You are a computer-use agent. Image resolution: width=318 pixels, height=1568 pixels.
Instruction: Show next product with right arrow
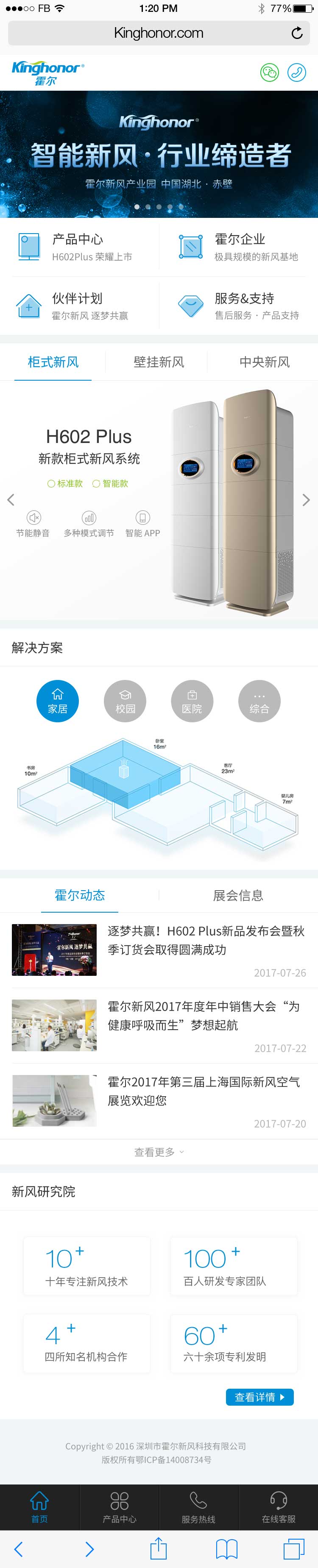coord(306,500)
